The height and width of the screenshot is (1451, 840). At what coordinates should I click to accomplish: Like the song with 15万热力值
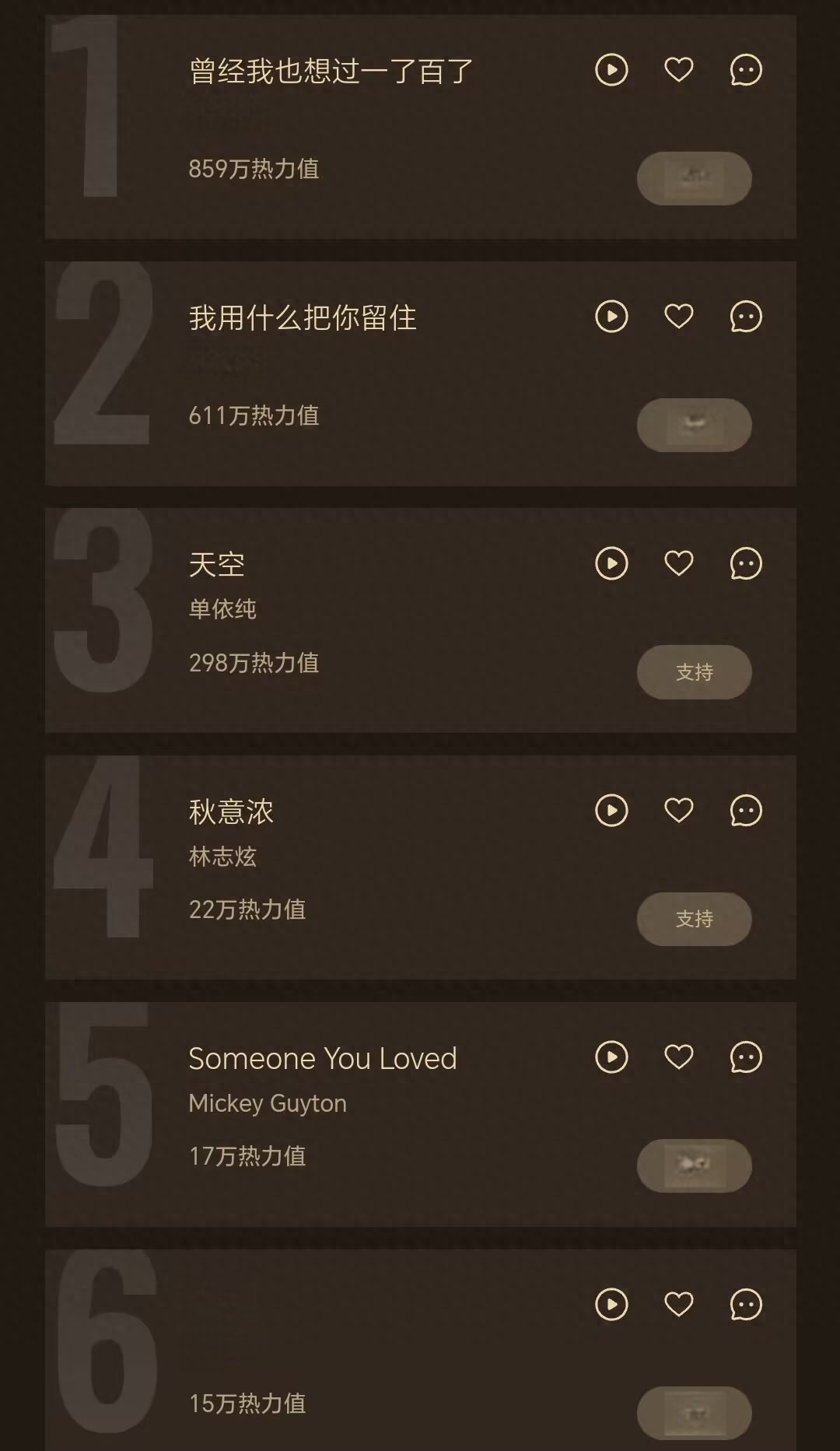click(x=678, y=1305)
